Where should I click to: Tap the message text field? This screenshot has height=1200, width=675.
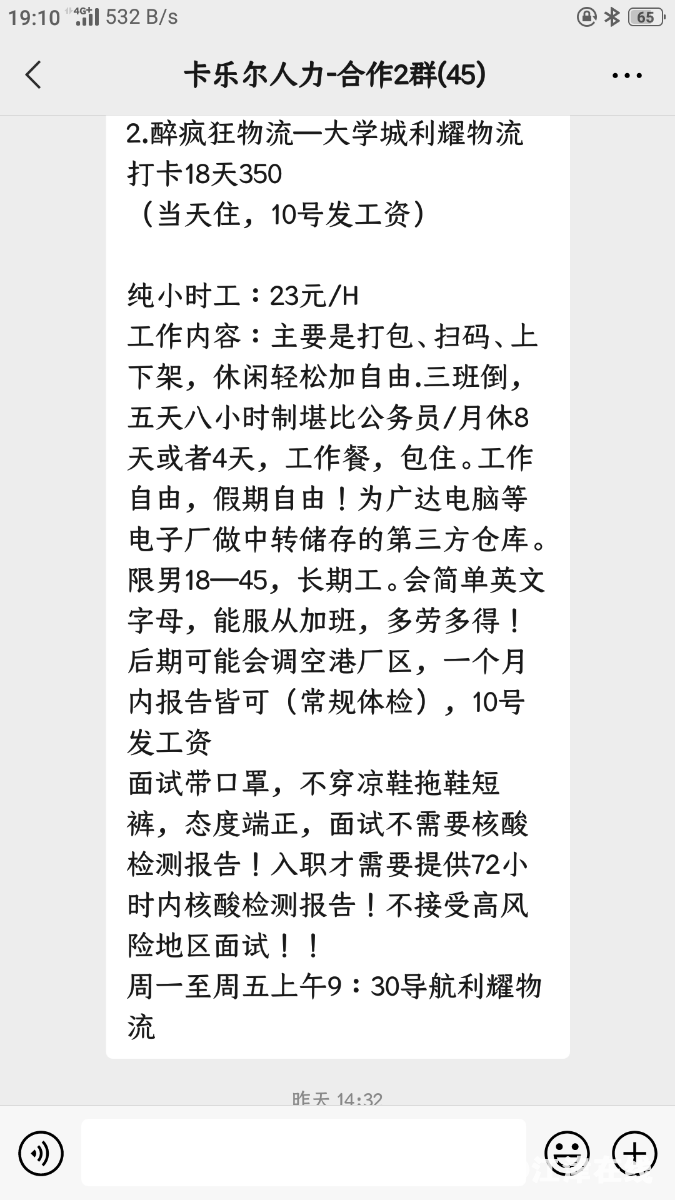pyautogui.click(x=303, y=1153)
